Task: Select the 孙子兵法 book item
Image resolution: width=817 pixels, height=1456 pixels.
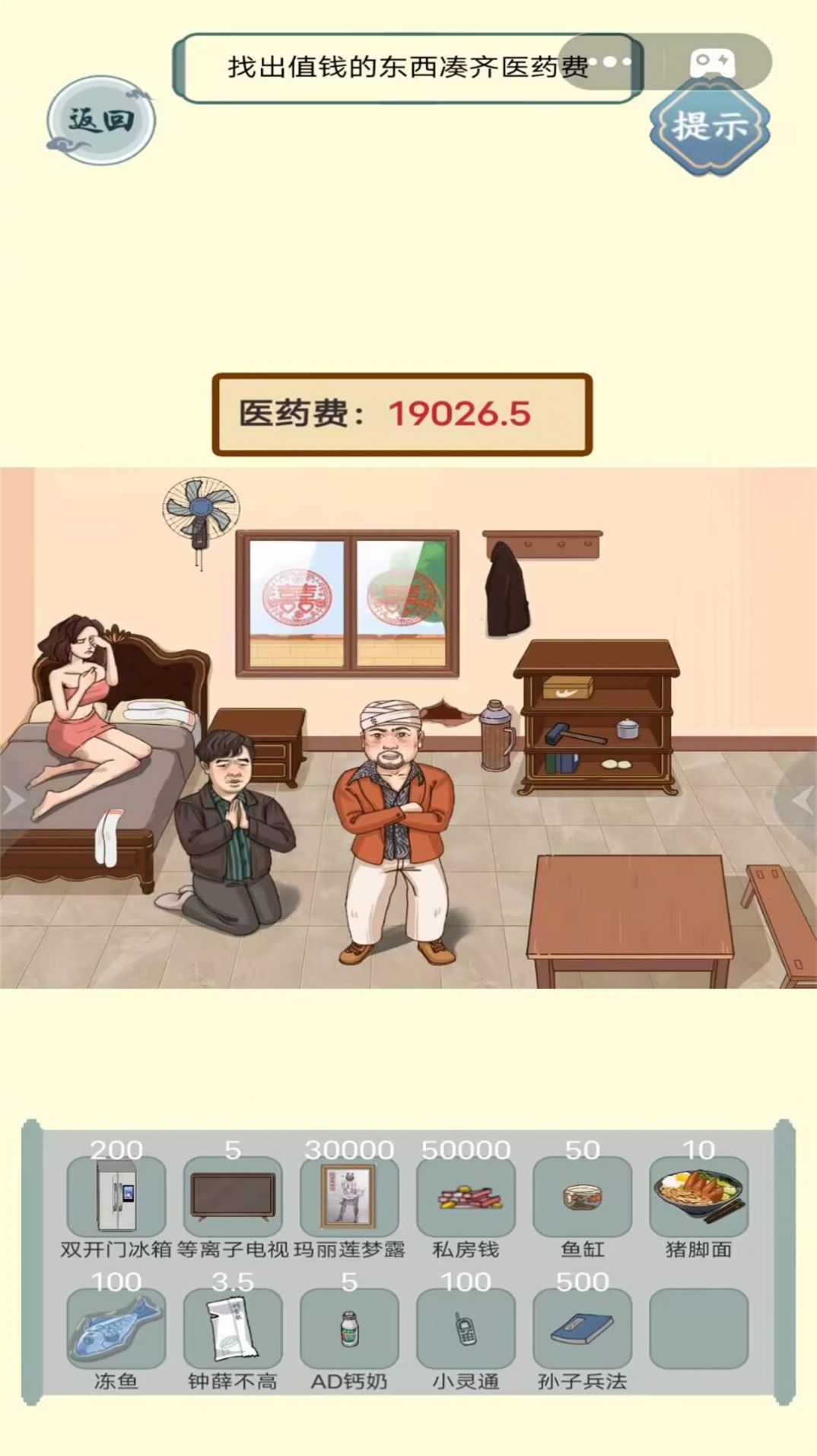Action: pyautogui.click(x=582, y=1328)
